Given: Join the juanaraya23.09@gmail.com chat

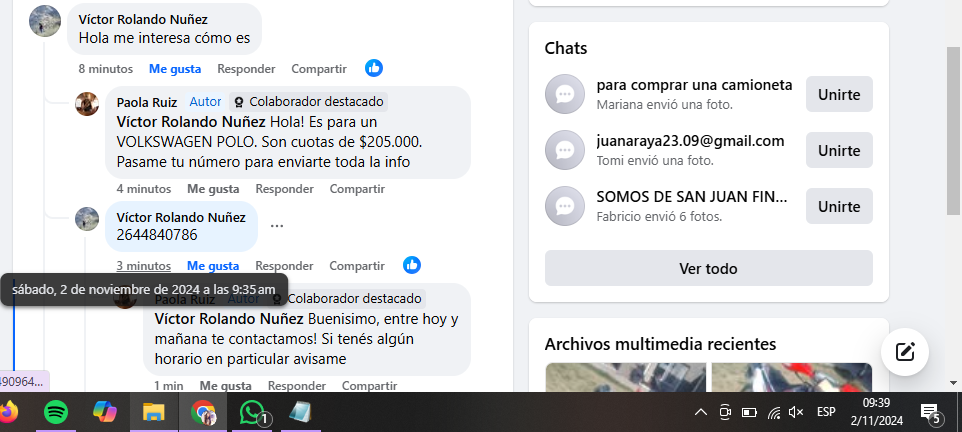Looking at the screenshot, I should [839, 150].
